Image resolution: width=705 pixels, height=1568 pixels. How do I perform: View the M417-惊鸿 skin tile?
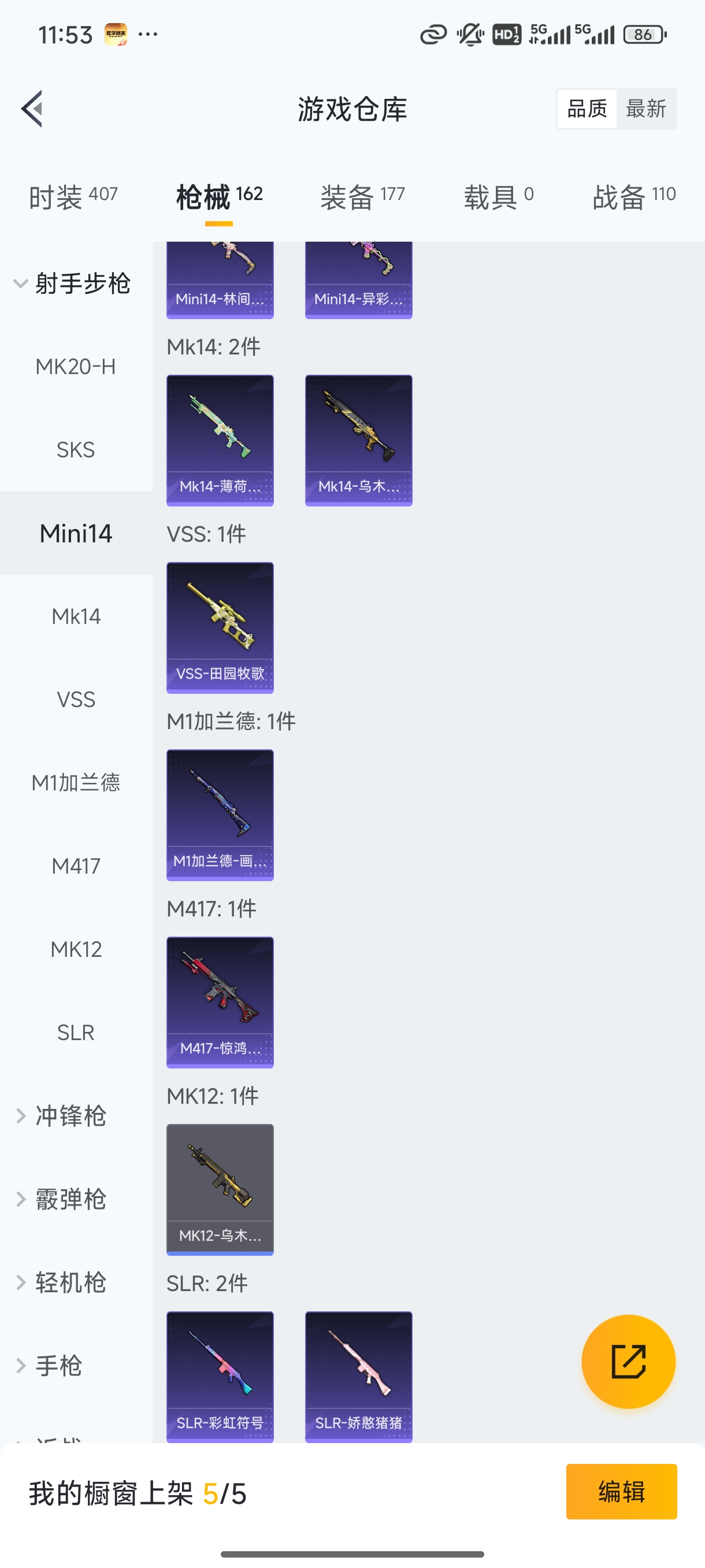220,1002
